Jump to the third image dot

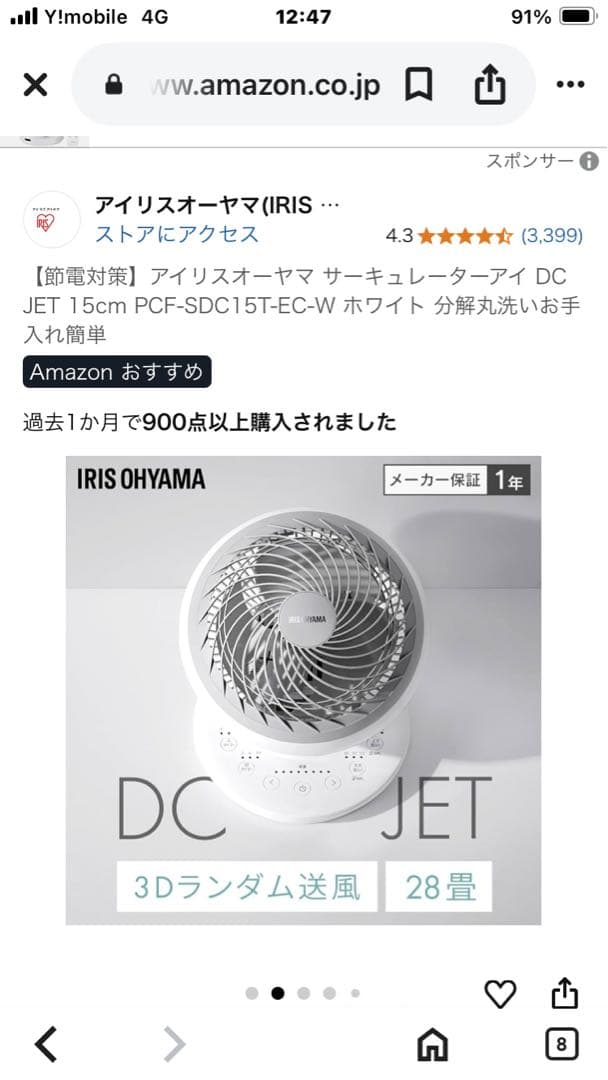(303, 993)
